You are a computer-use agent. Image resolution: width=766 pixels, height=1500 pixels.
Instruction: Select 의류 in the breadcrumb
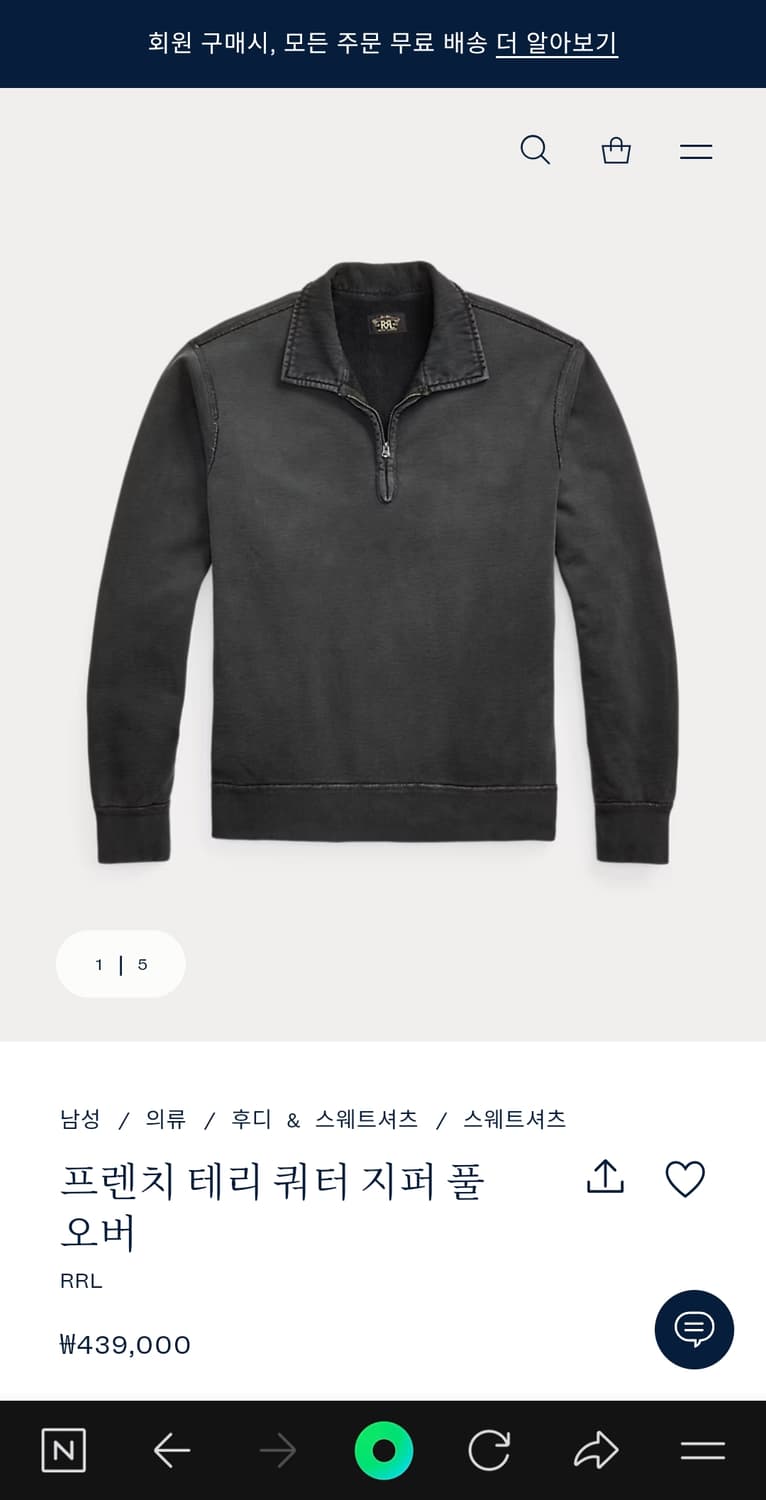166,1120
